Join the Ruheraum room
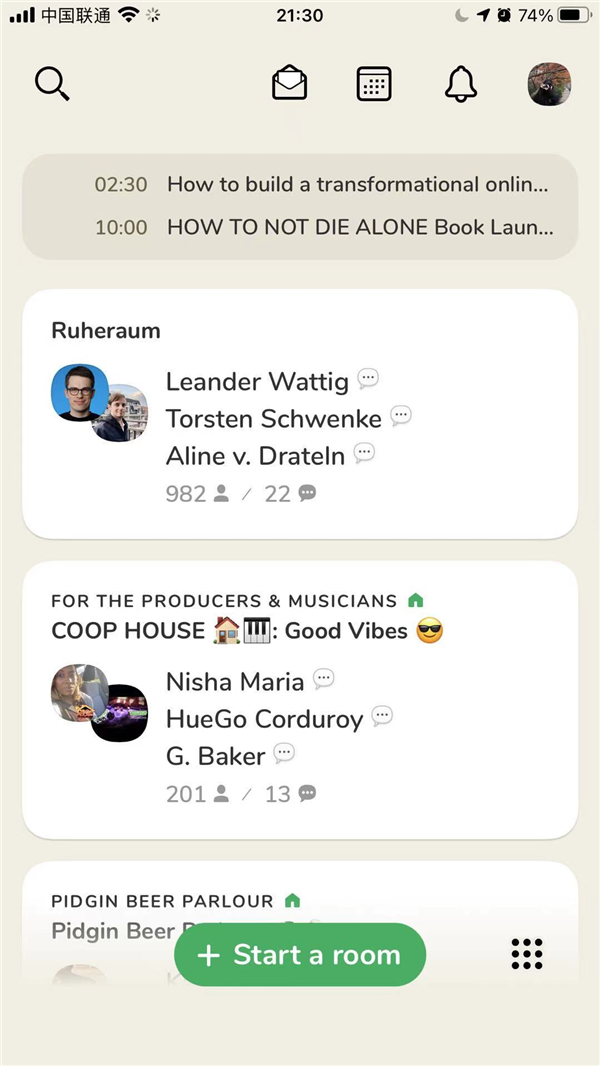The width and height of the screenshot is (600, 1066). [300, 414]
